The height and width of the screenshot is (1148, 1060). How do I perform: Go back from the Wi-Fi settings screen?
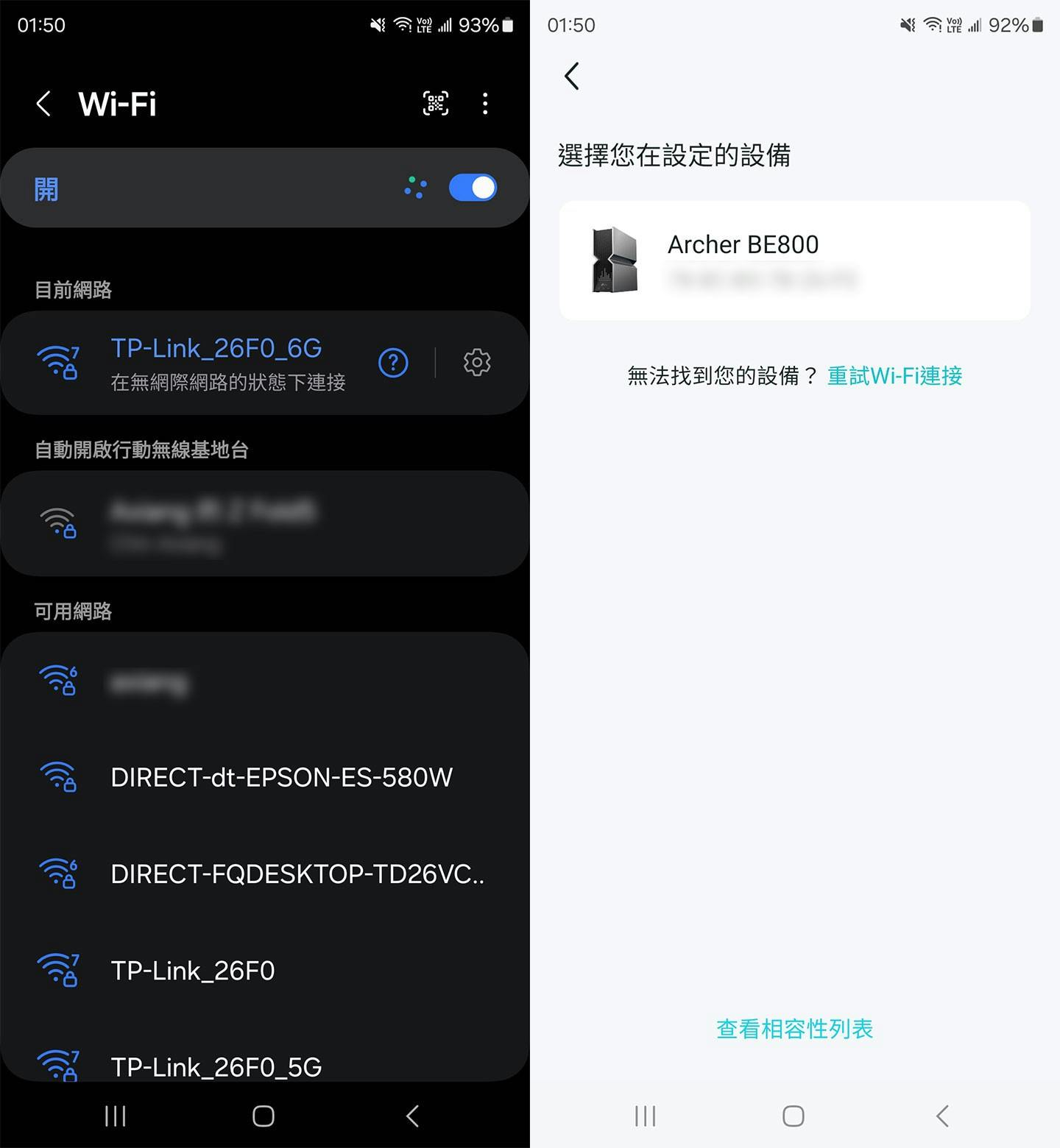[x=44, y=104]
